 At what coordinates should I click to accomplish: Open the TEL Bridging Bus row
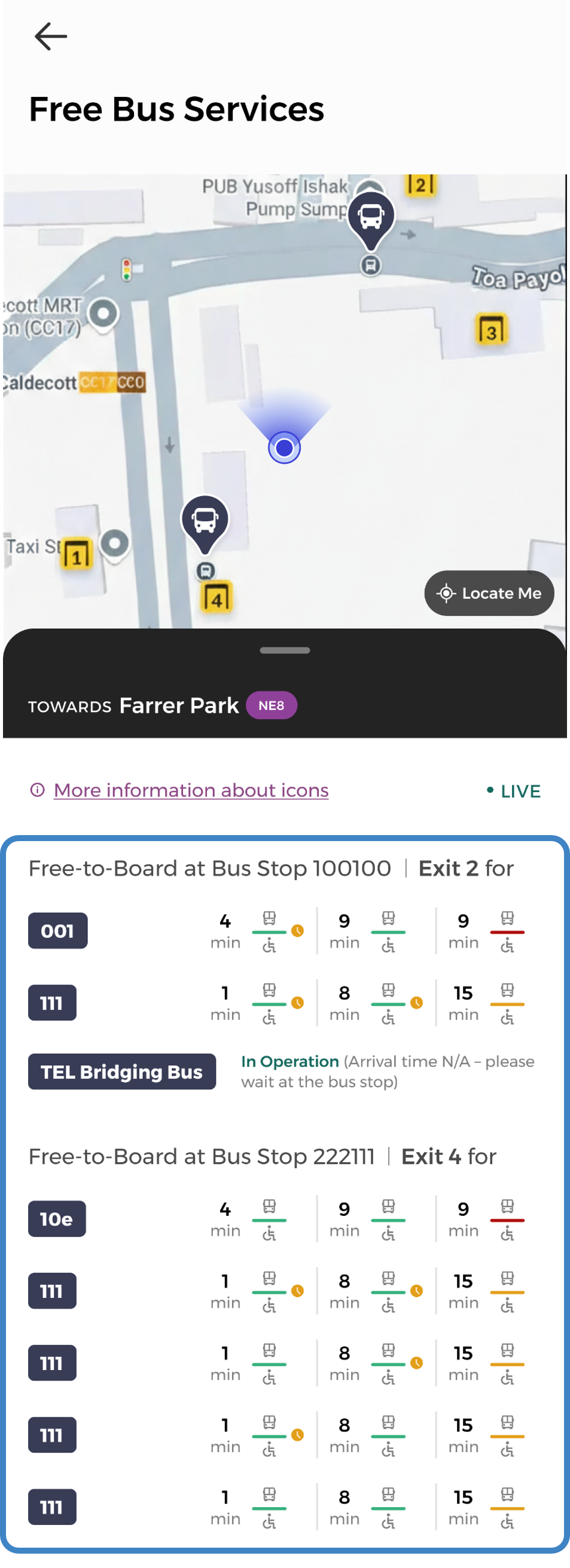(122, 1071)
